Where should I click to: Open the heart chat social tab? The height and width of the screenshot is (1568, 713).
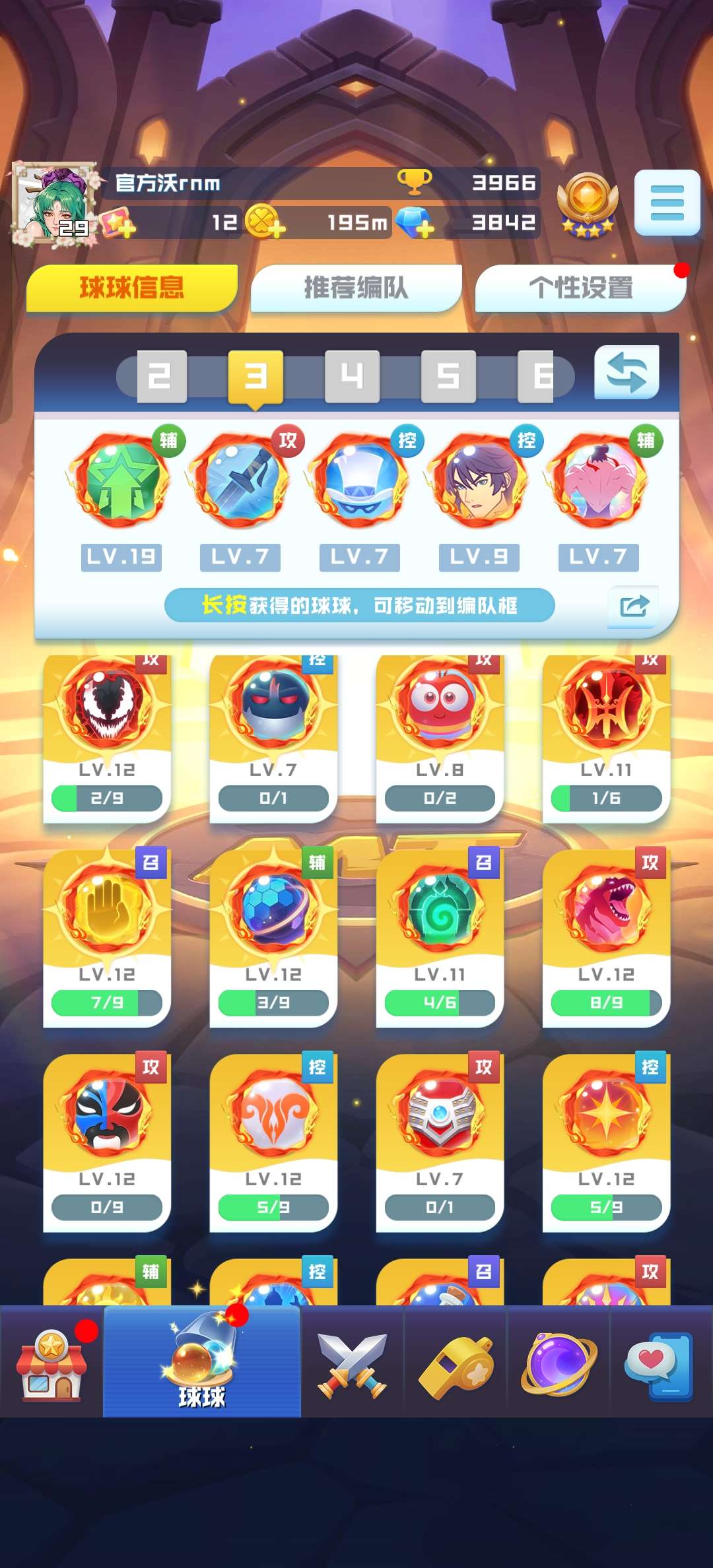tap(660, 1363)
